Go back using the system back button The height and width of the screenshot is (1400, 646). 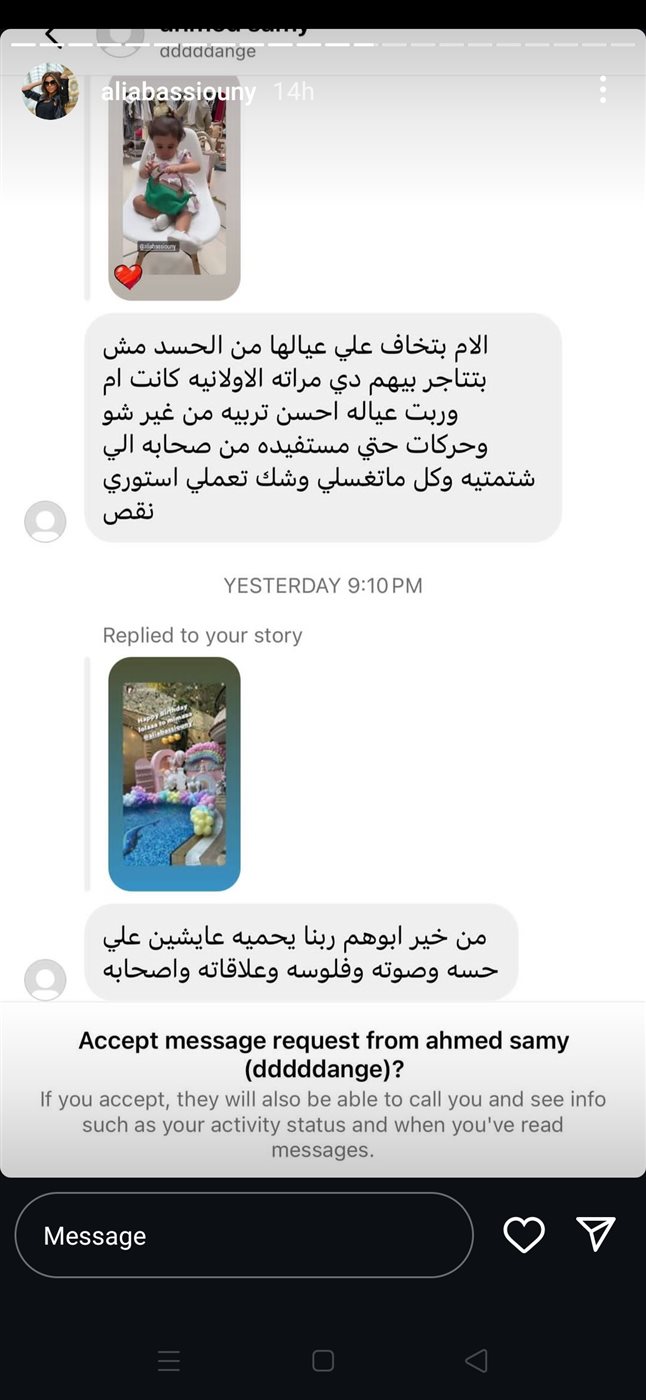pyautogui.click(x=476, y=1360)
